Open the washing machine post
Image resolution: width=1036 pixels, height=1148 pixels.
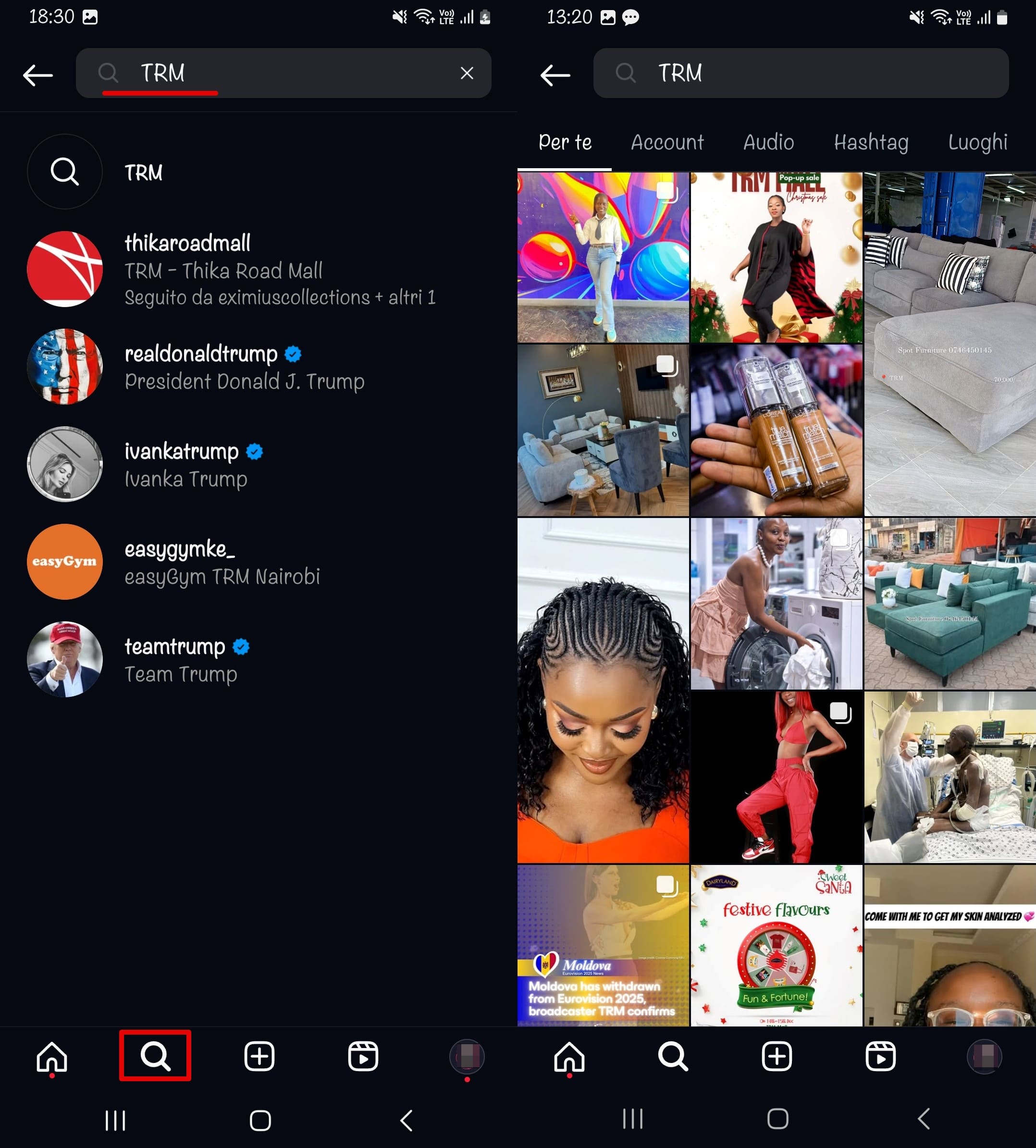click(x=776, y=603)
